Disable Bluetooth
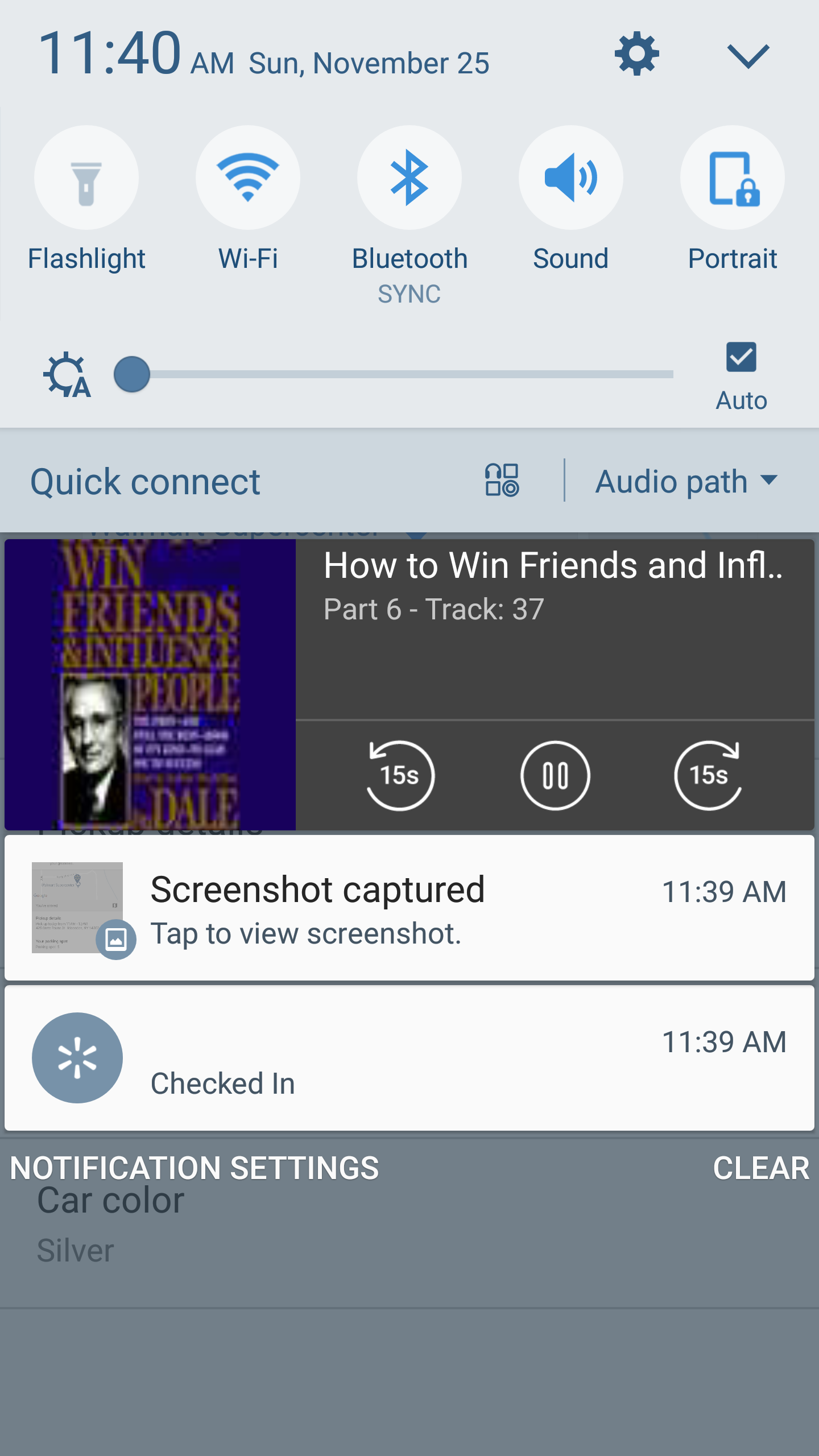 409,178
